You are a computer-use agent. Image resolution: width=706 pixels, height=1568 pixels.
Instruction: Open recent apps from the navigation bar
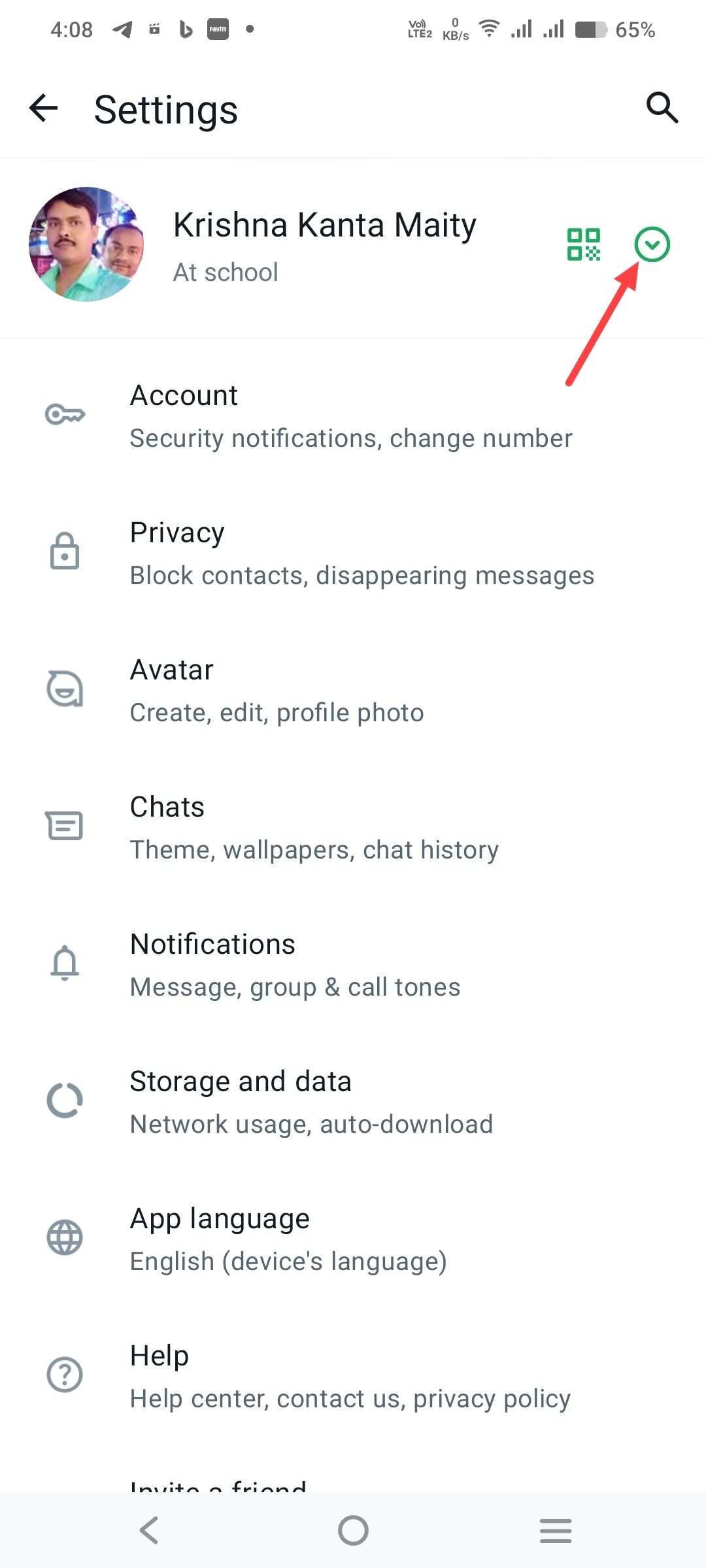point(556,1530)
